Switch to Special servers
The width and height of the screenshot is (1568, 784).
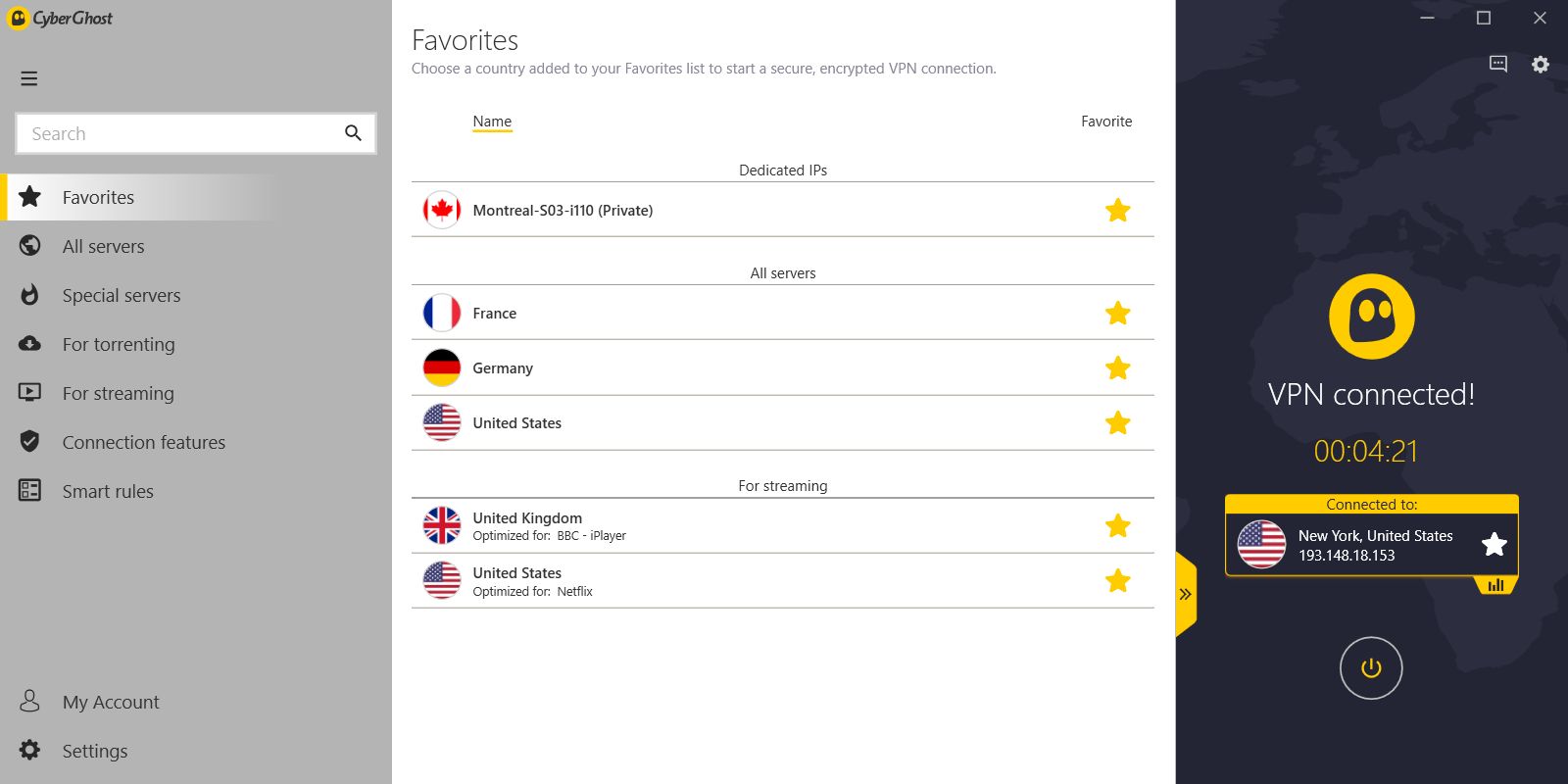(x=121, y=296)
